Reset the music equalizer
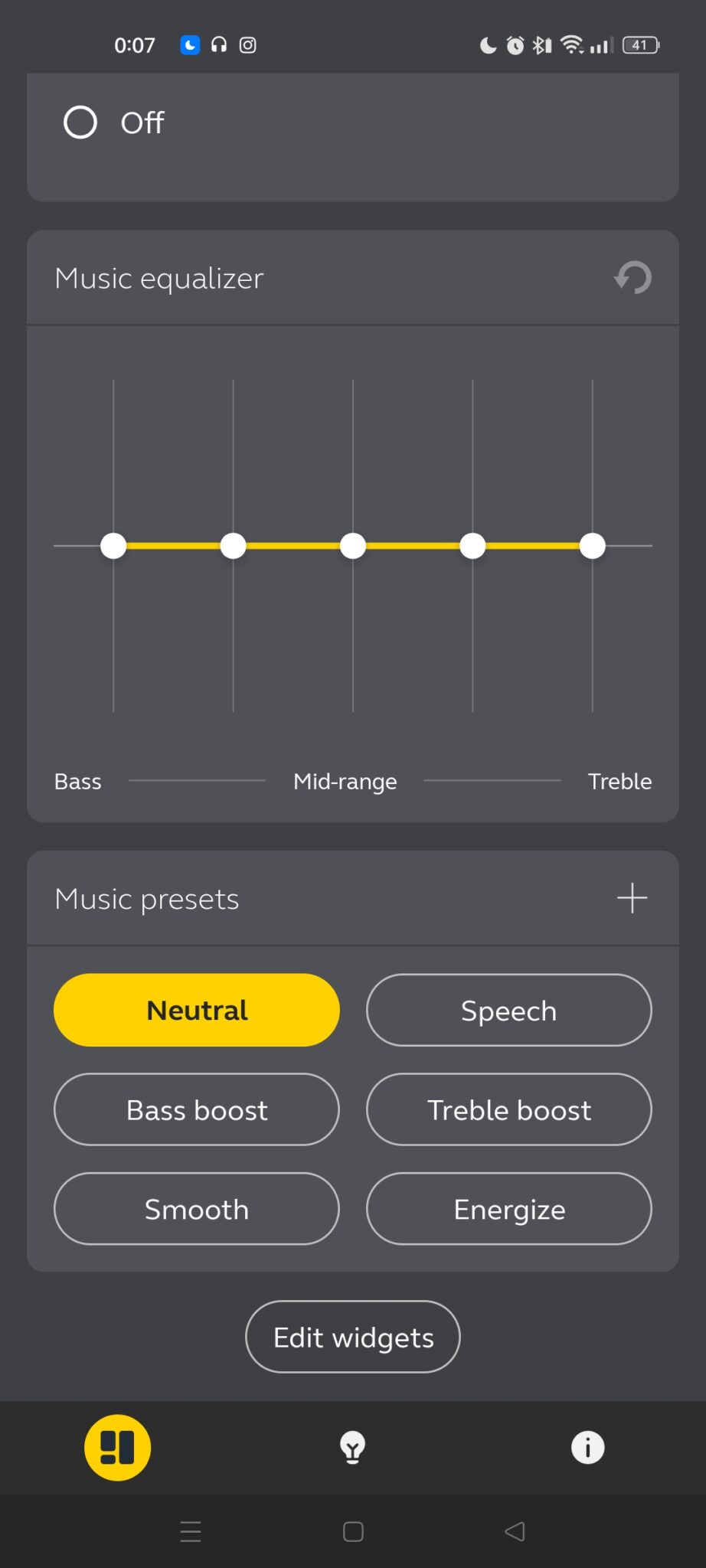The image size is (706, 1568). coord(632,278)
